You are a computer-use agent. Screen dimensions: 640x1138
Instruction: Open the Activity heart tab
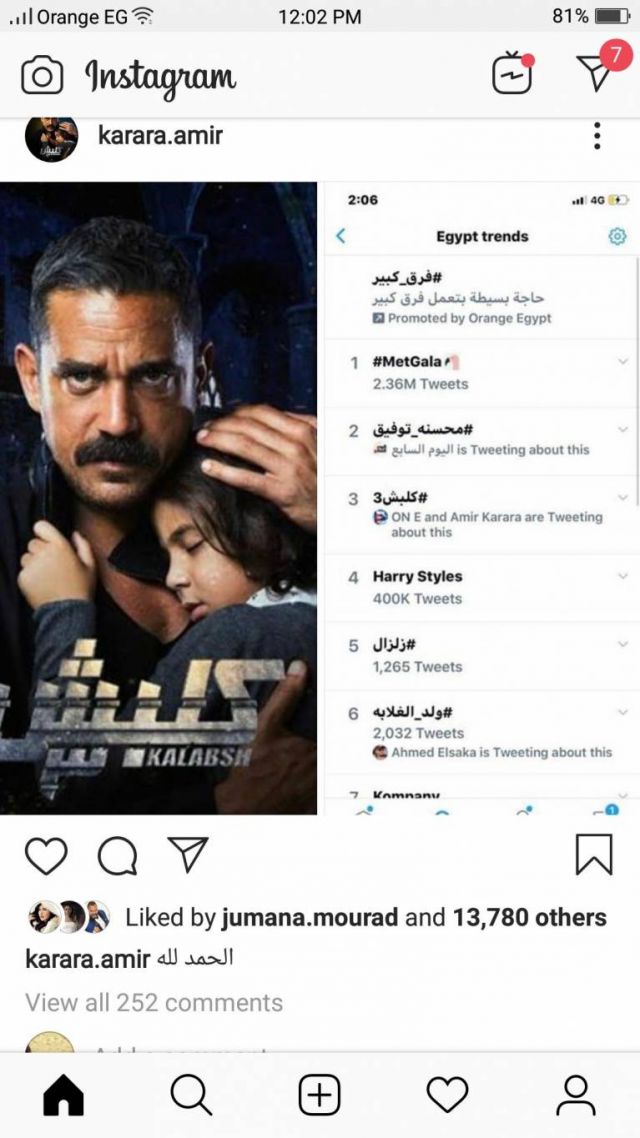click(447, 1096)
